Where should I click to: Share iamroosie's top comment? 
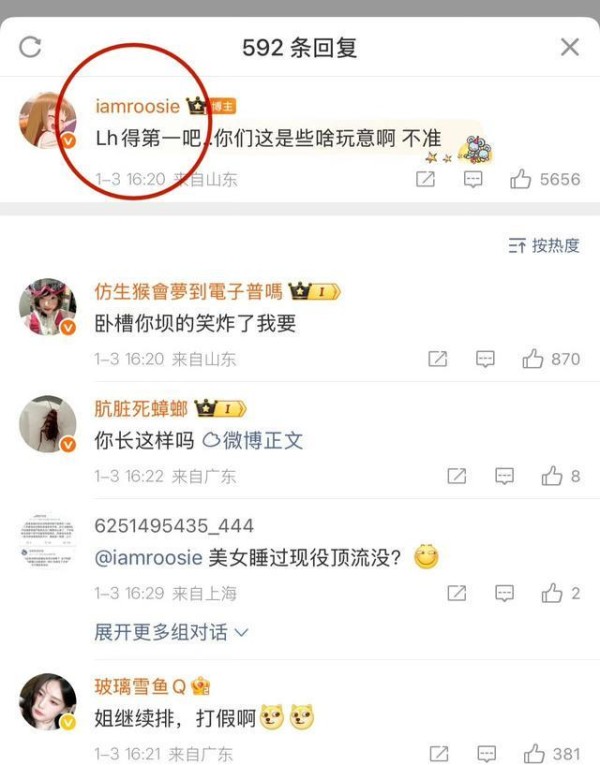point(425,179)
